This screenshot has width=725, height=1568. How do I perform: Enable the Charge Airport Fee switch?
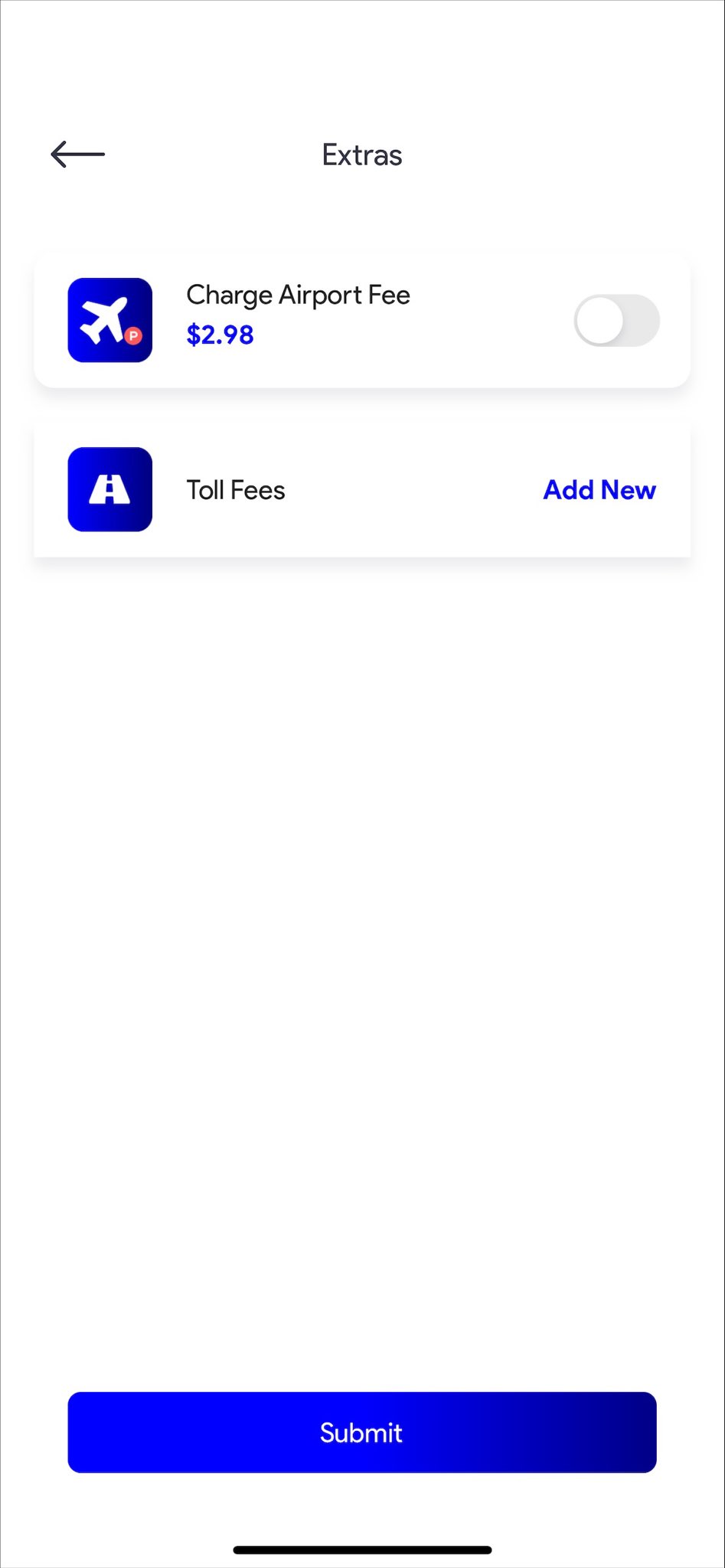(617, 321)
